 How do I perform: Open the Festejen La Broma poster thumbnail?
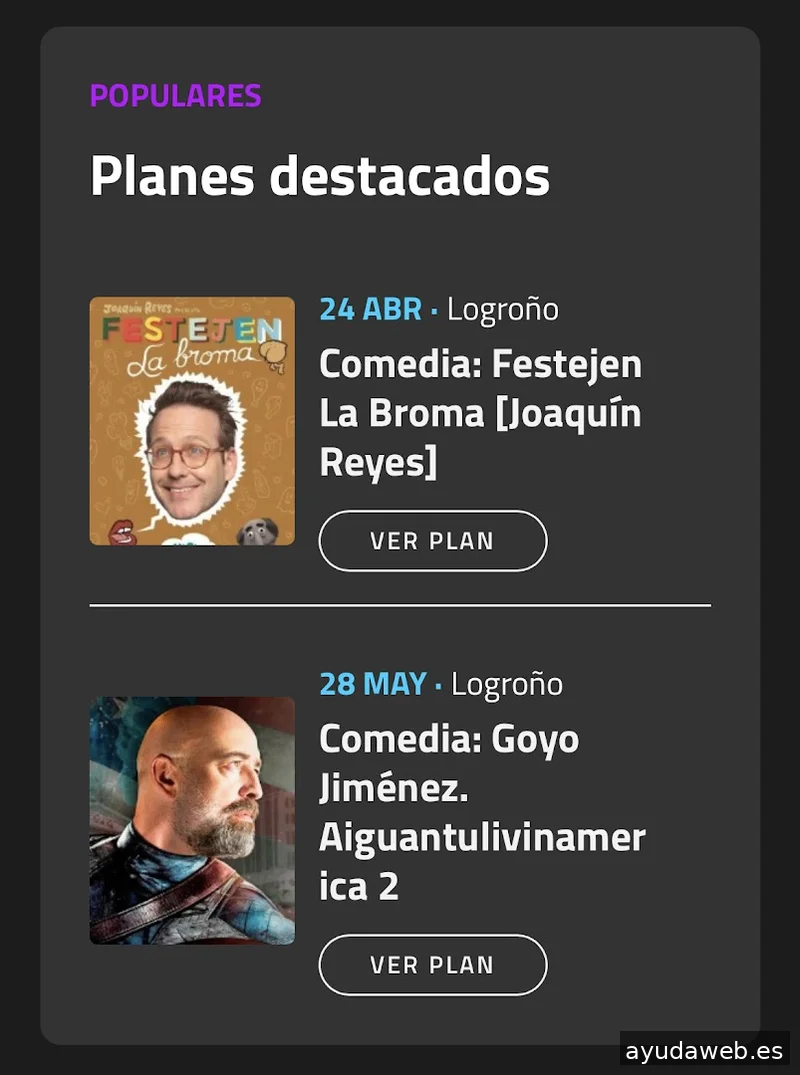(x=191, y=420)
